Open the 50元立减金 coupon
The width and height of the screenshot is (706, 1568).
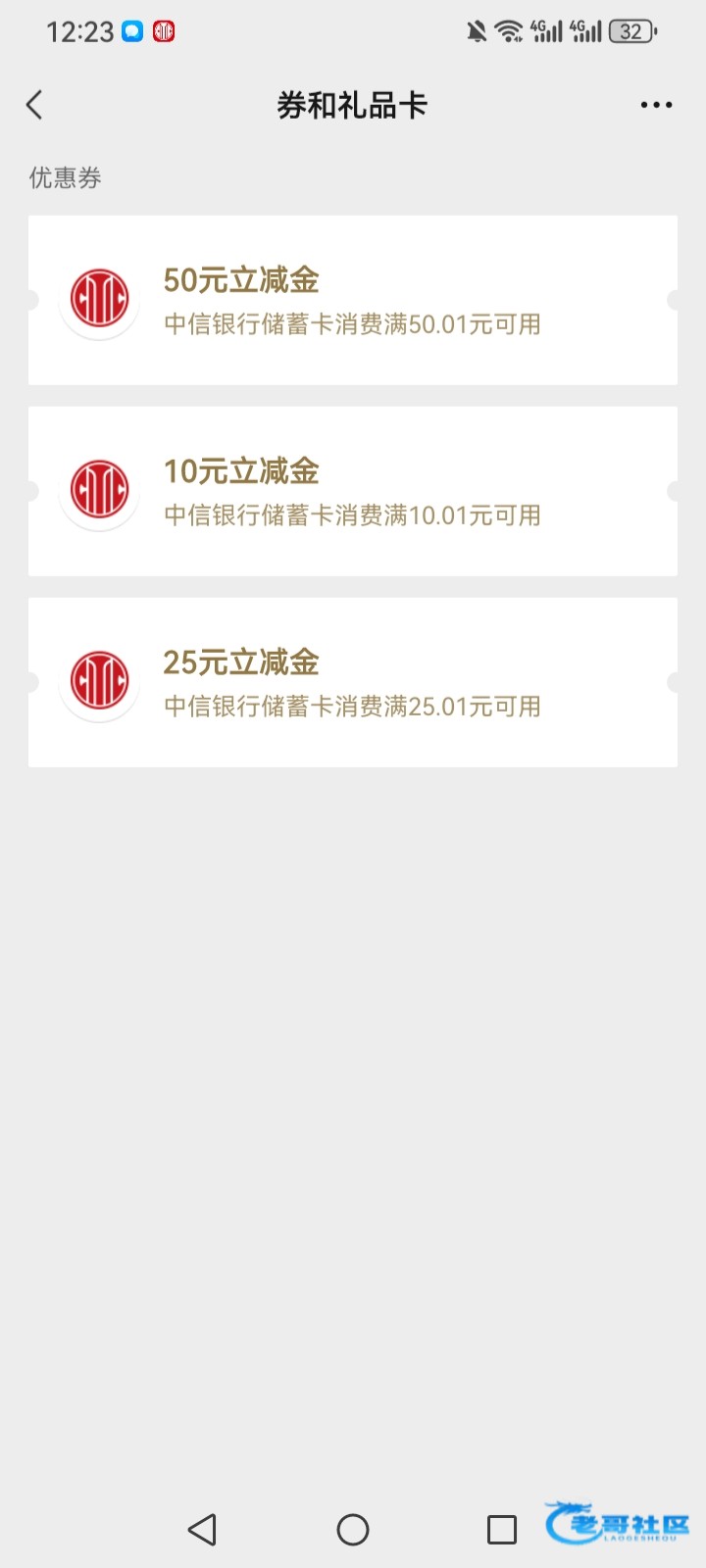click(x=352, y=300)
